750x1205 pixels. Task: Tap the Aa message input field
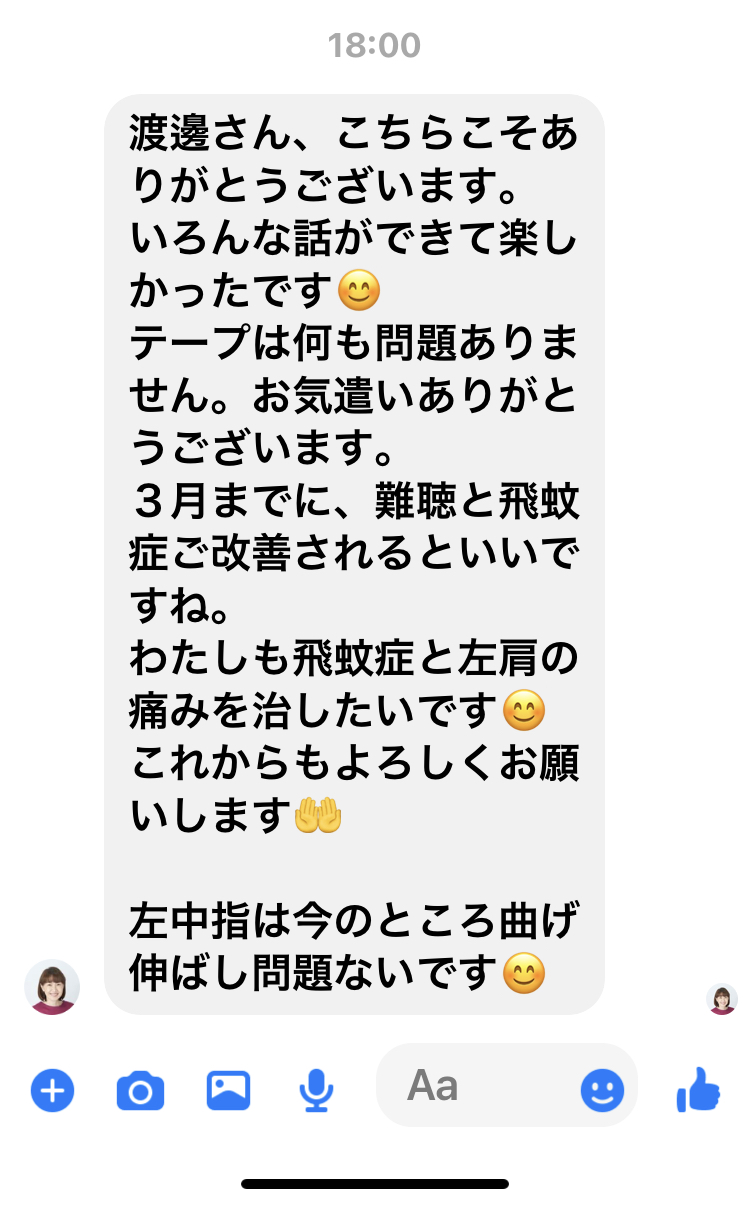(506, 1085)
